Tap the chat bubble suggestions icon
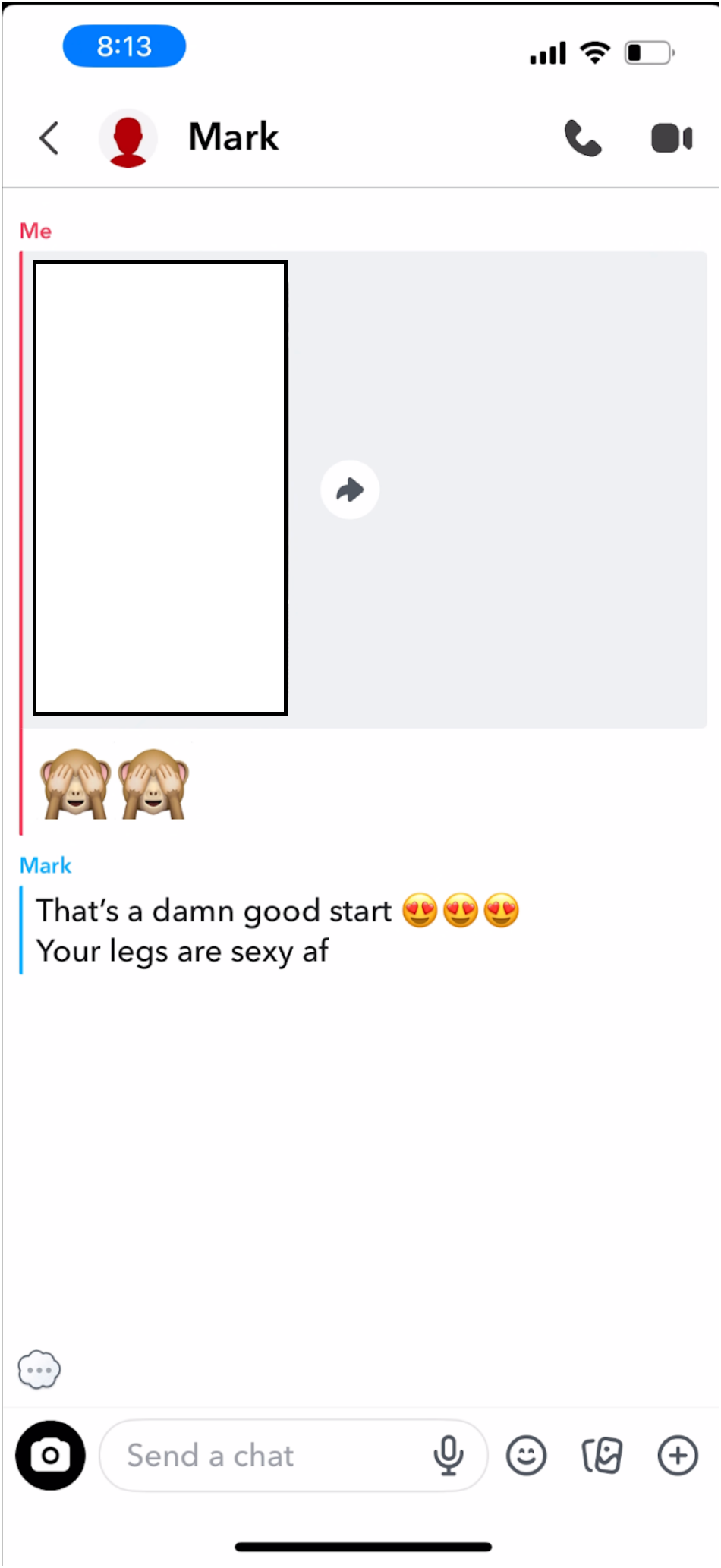 point(39,1370)
